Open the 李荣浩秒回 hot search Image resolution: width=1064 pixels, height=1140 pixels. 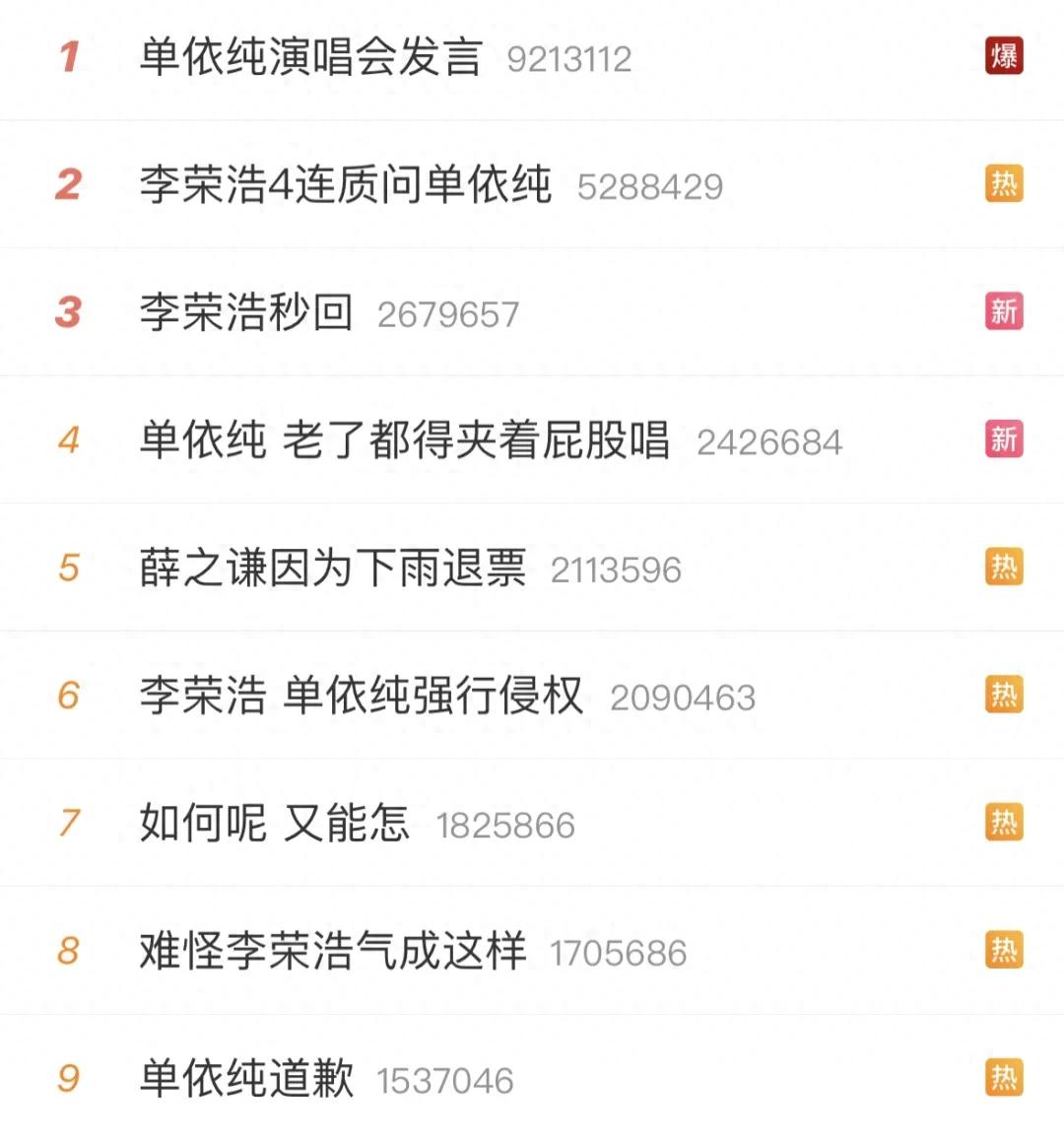coord(246,313)
